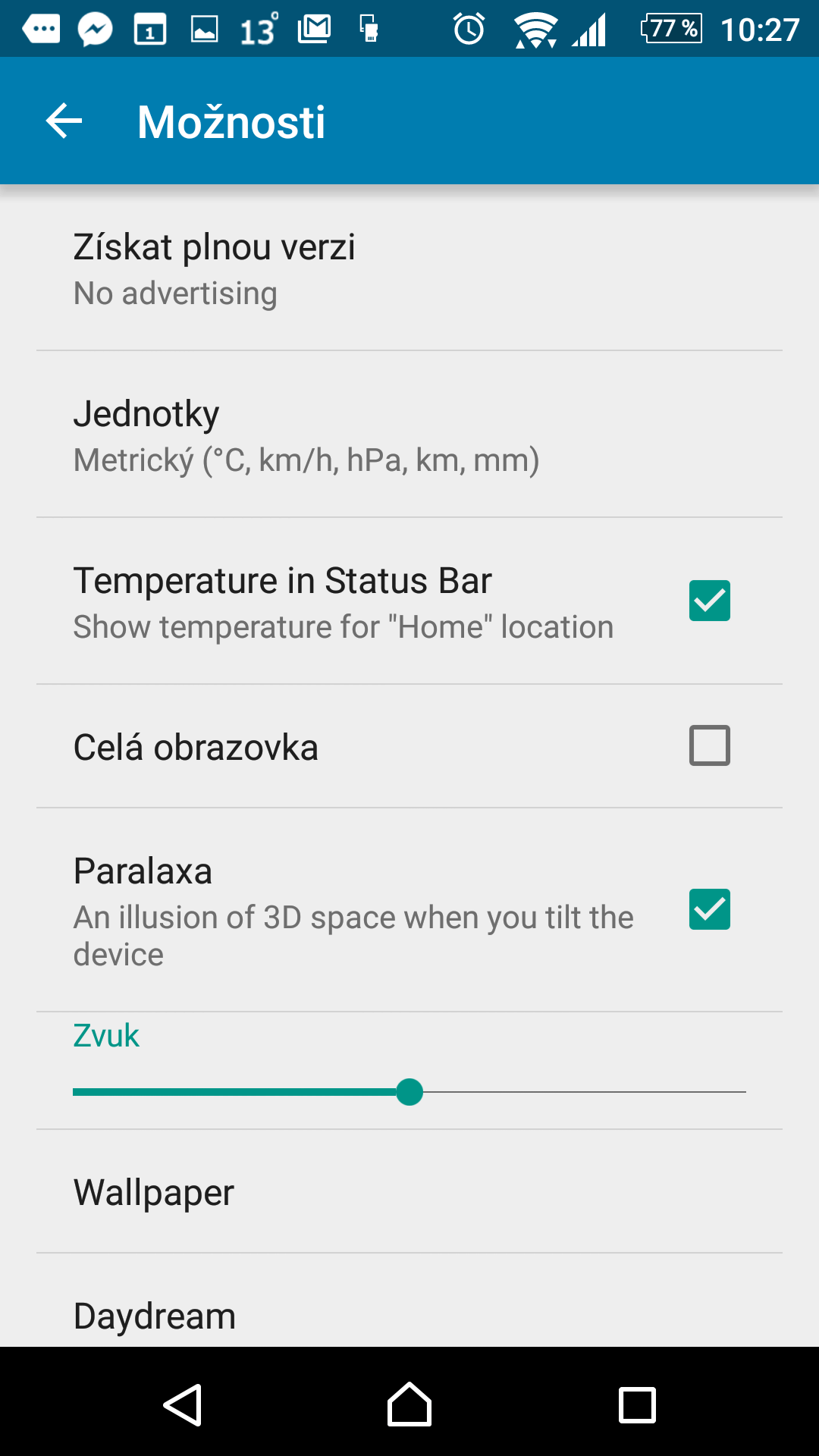Uncheck Temperature in Status Bar checkbox
The image size is (819, 1456).
(710, 601)
